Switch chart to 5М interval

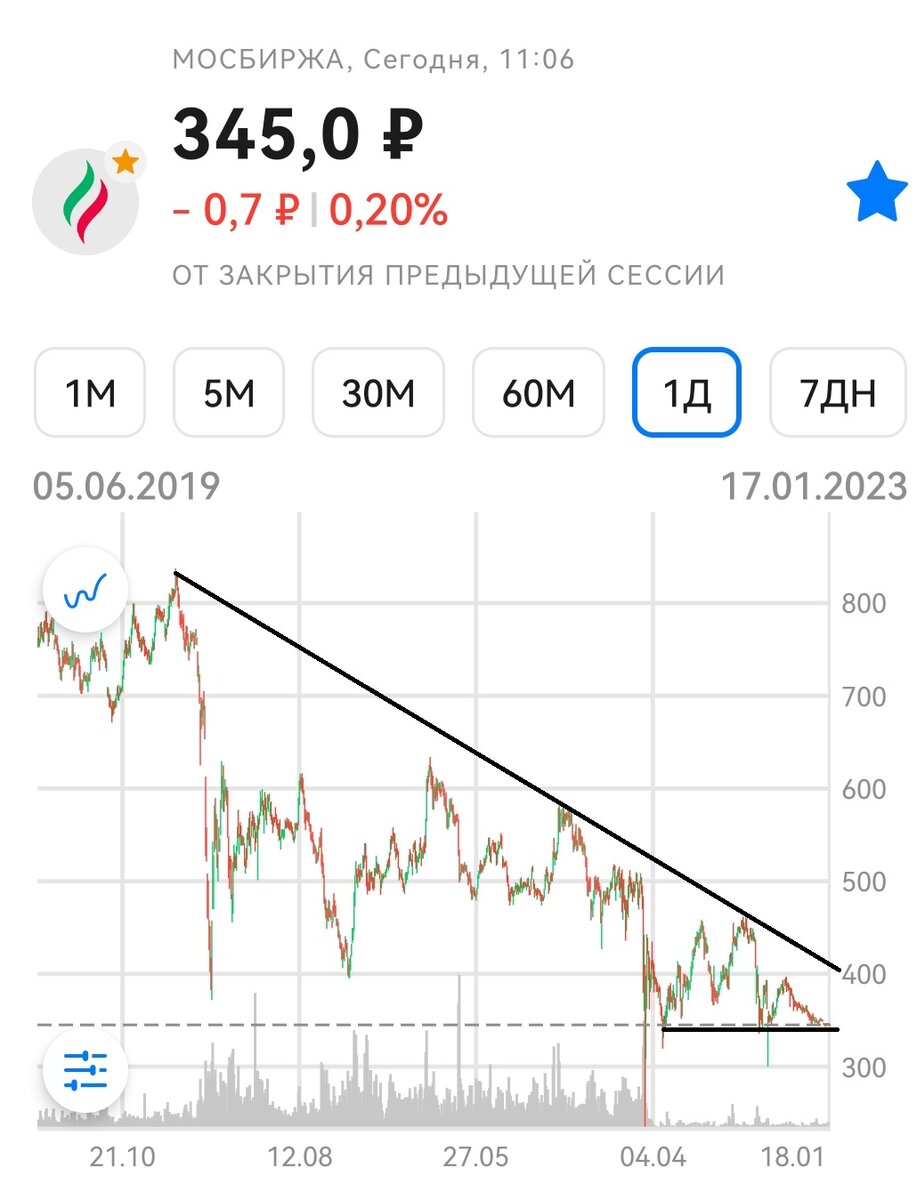[229, 393]
